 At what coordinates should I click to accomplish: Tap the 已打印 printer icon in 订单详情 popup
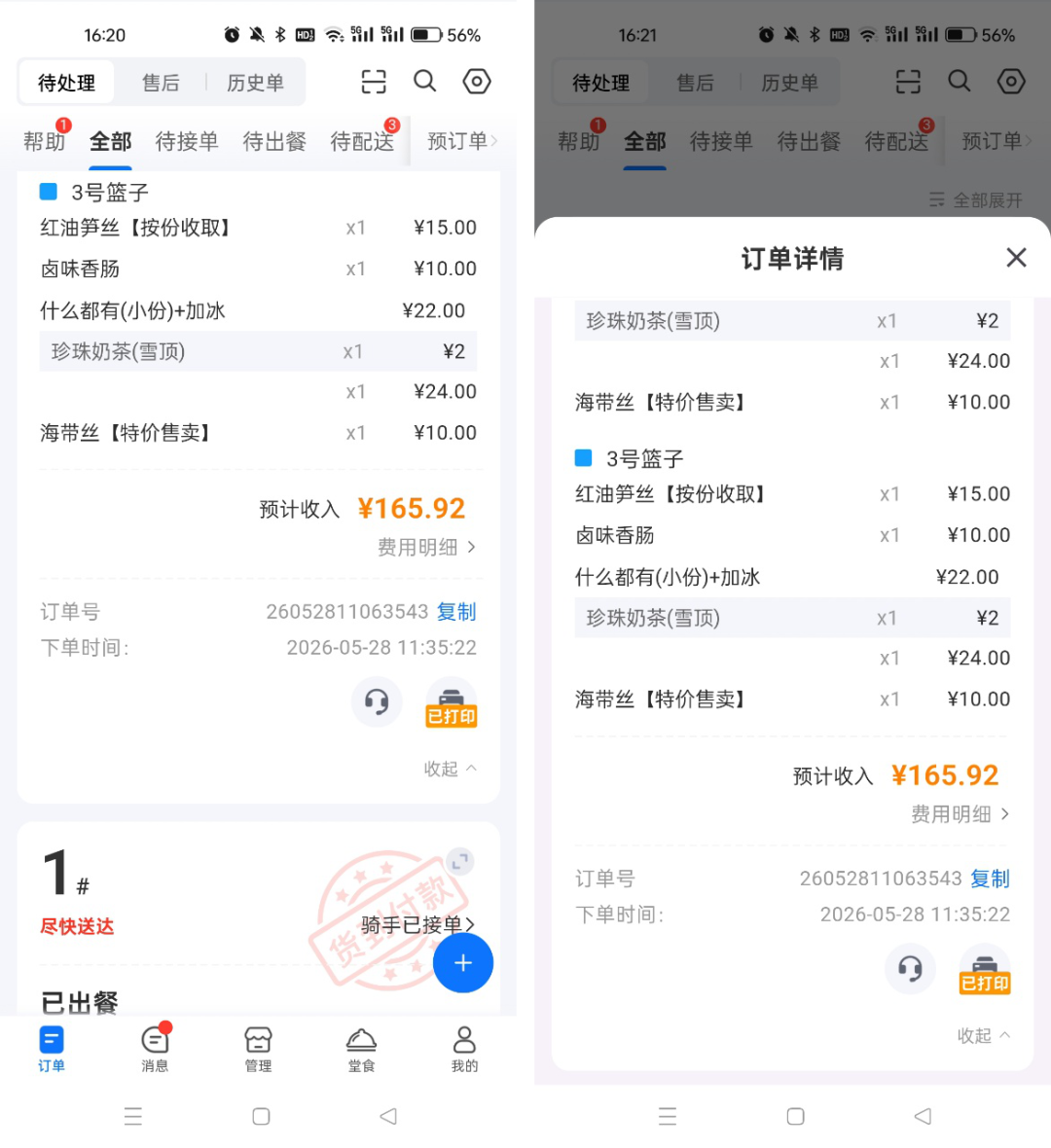pos(985,970)
